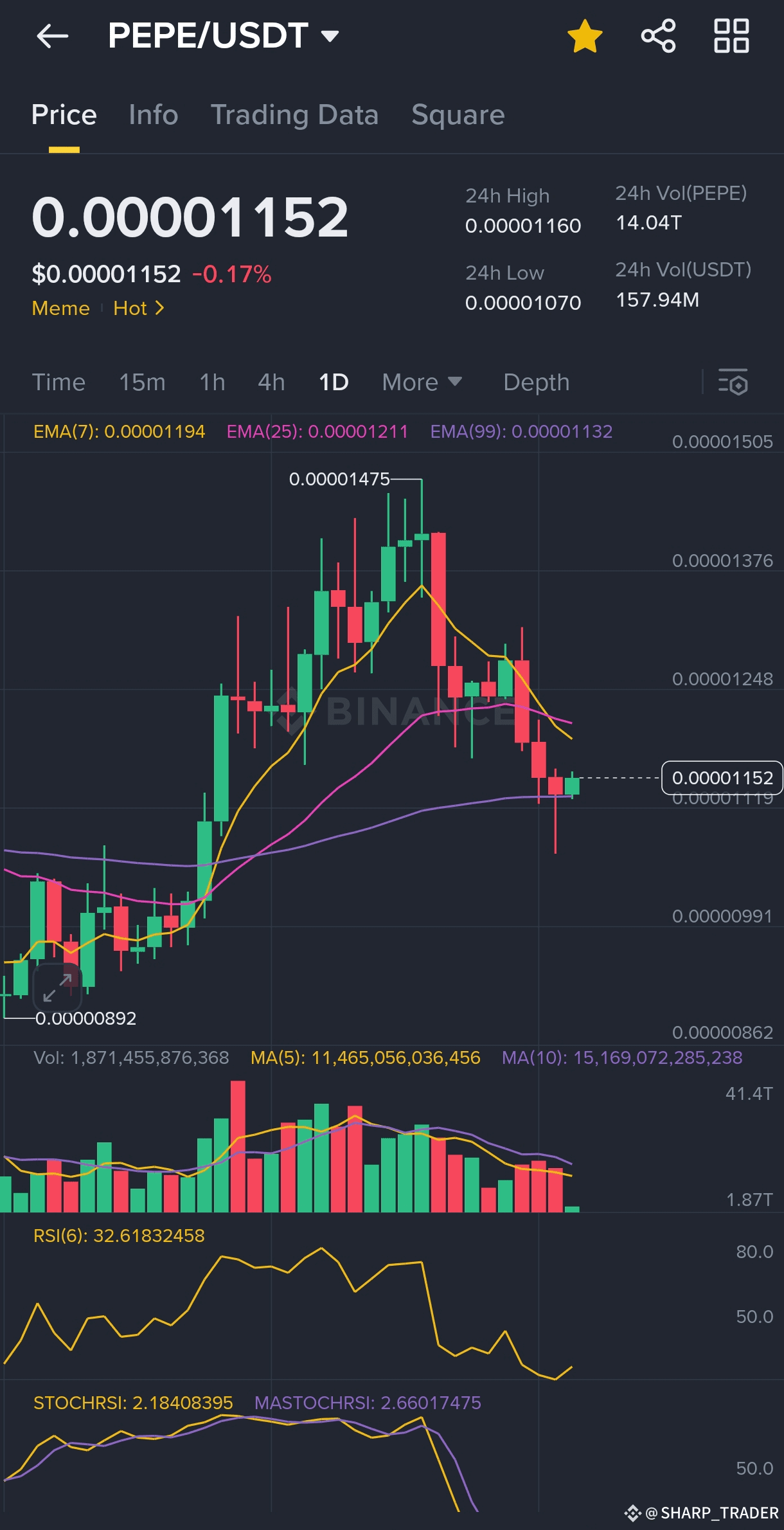Viewport: 784px width, 1530px height.
Task: Select the Time chart view
Action: pyautogui.click(x=58, y=382)
